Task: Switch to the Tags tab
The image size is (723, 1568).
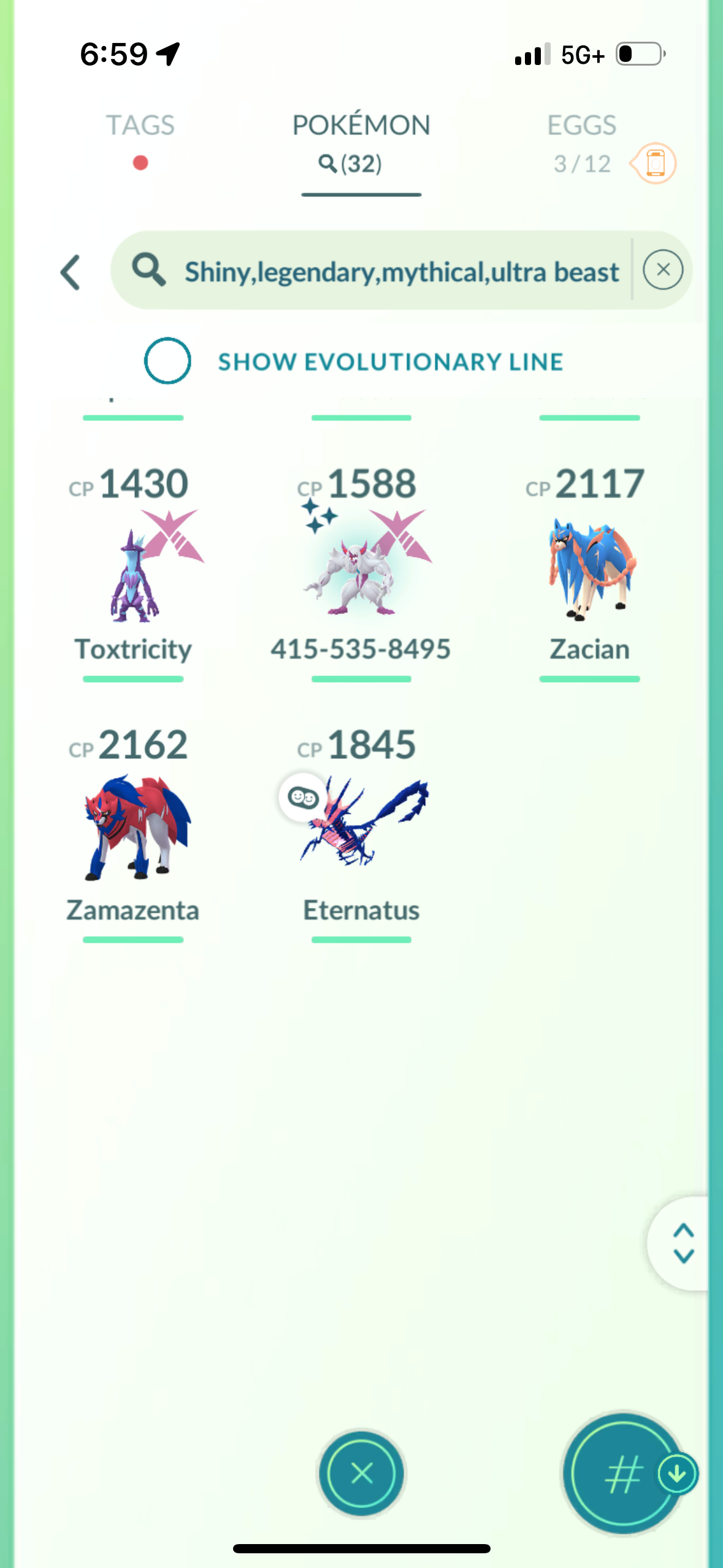Action: tap(140, 126)
